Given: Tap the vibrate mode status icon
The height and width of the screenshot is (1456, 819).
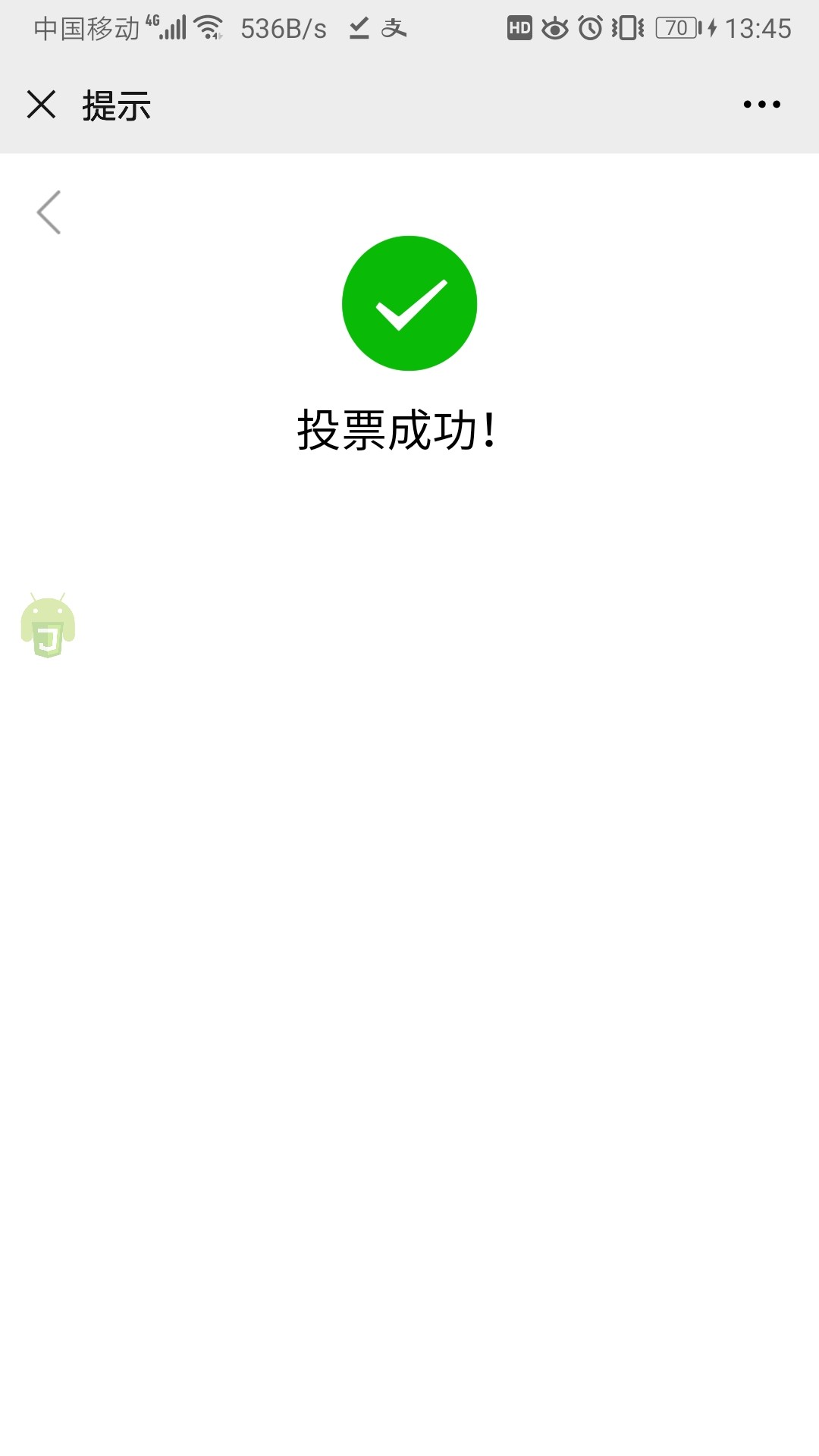Looking at the screenshot, I should tap(626, 27).
